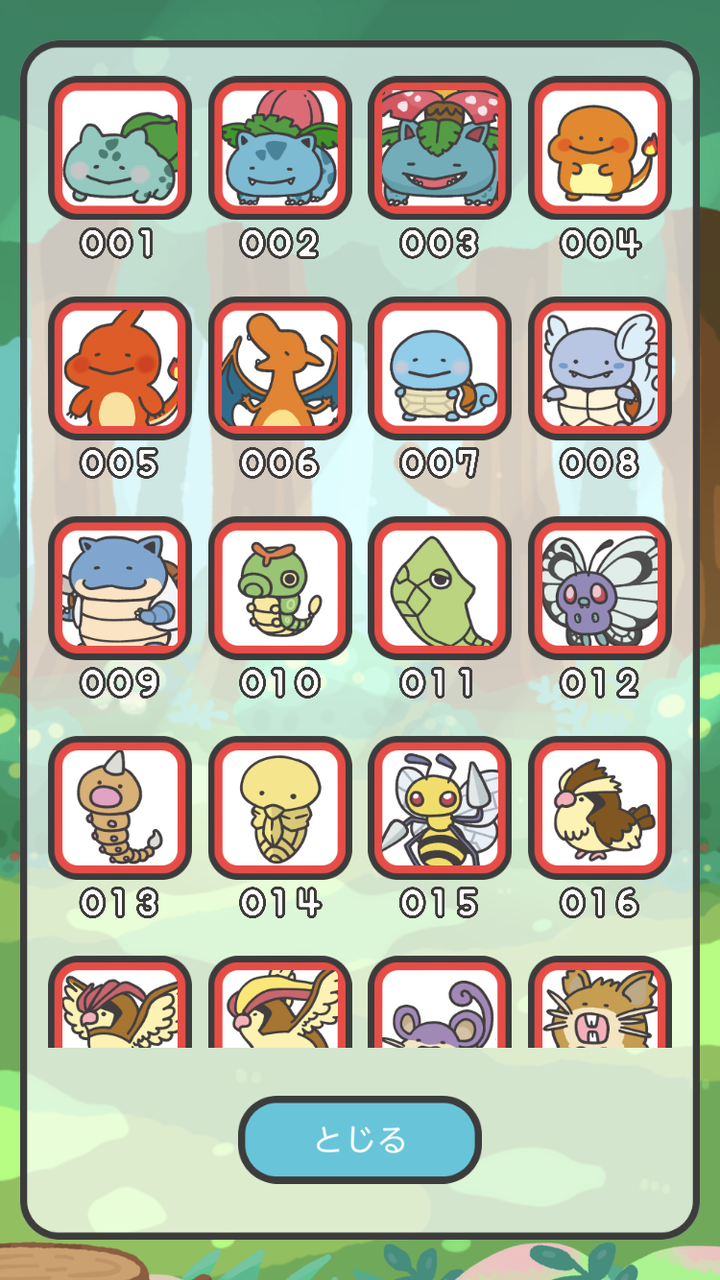720x1280 pixels.
Task: View Beedrill's entry numbered 015
Action: tap(441, 808)
